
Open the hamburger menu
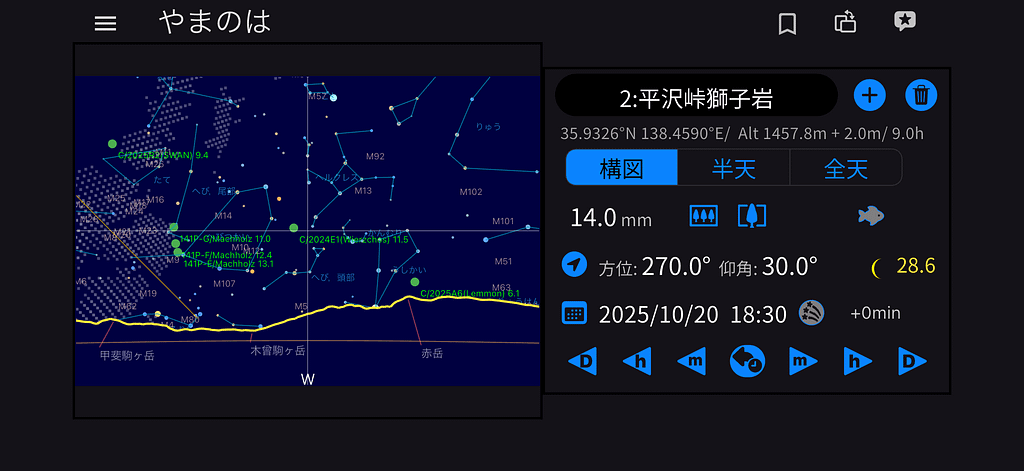105,23
